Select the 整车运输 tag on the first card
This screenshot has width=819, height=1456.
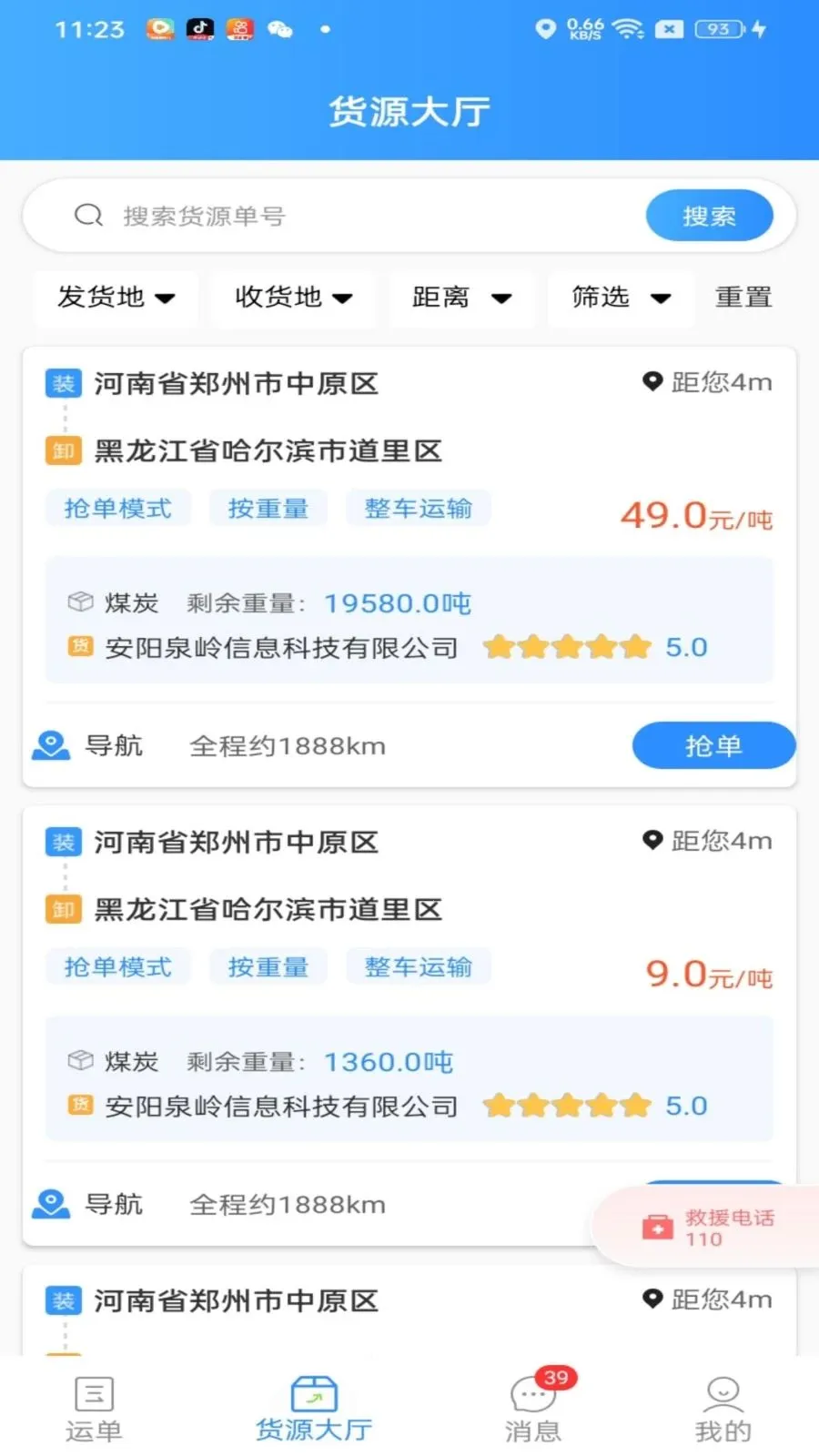click(419, 508)
